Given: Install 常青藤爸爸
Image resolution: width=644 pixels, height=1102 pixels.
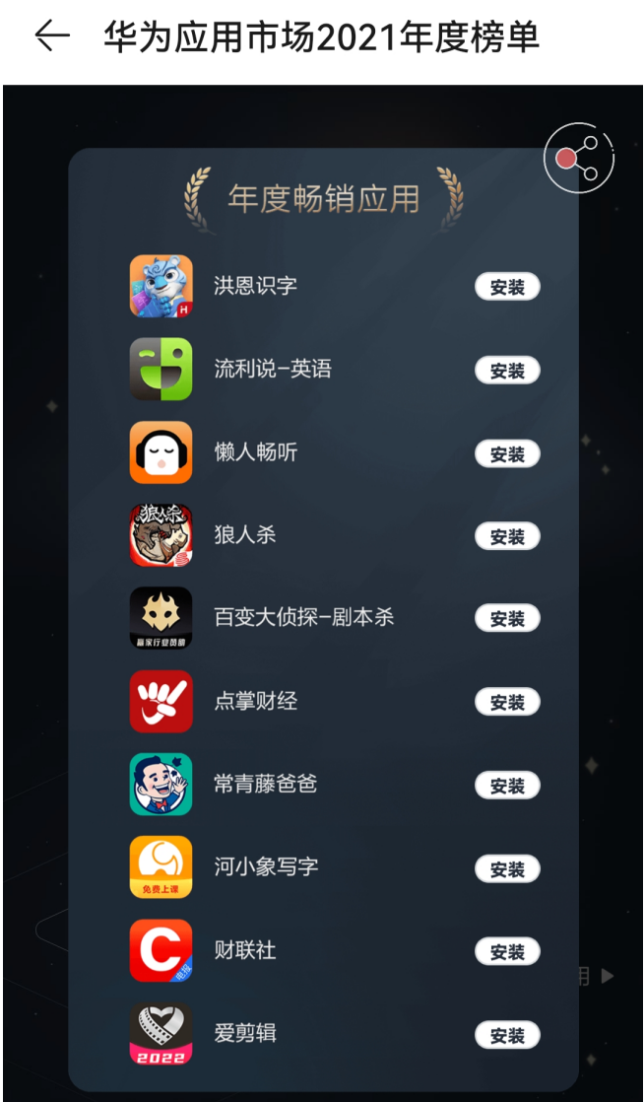Looking at the screenshot, I should point(507,785).
